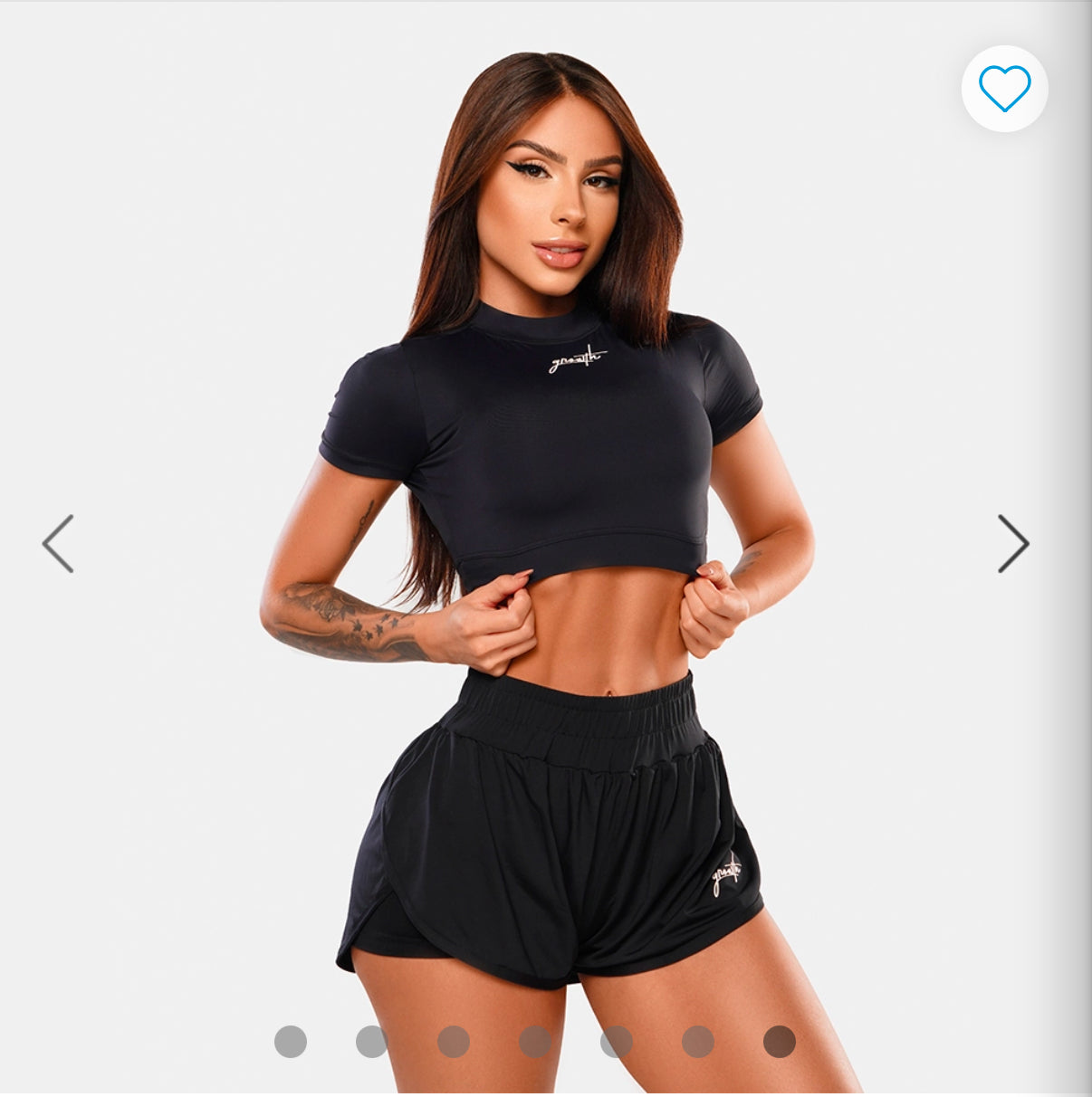1092x1097 pixels.
Task: Show the next product photo
Action: (x=1013, y=544)
